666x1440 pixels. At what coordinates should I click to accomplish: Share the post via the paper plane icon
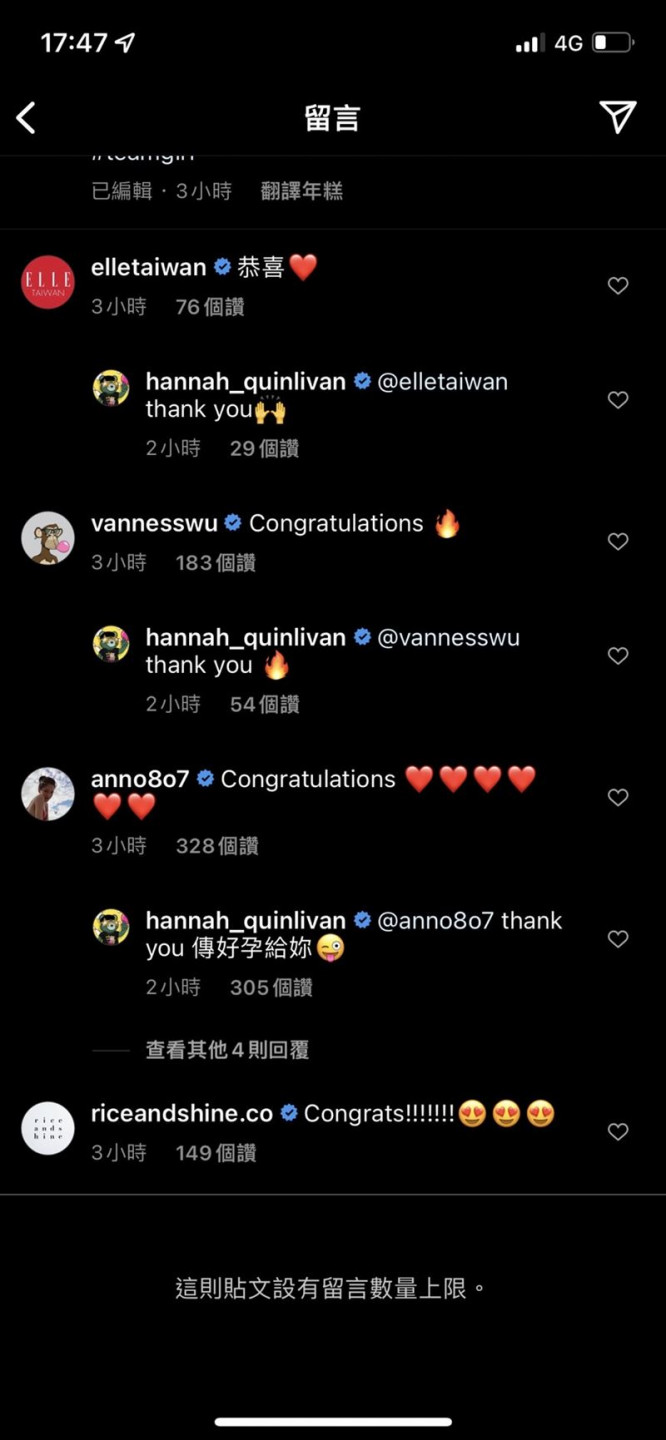[x=618, y=117]
